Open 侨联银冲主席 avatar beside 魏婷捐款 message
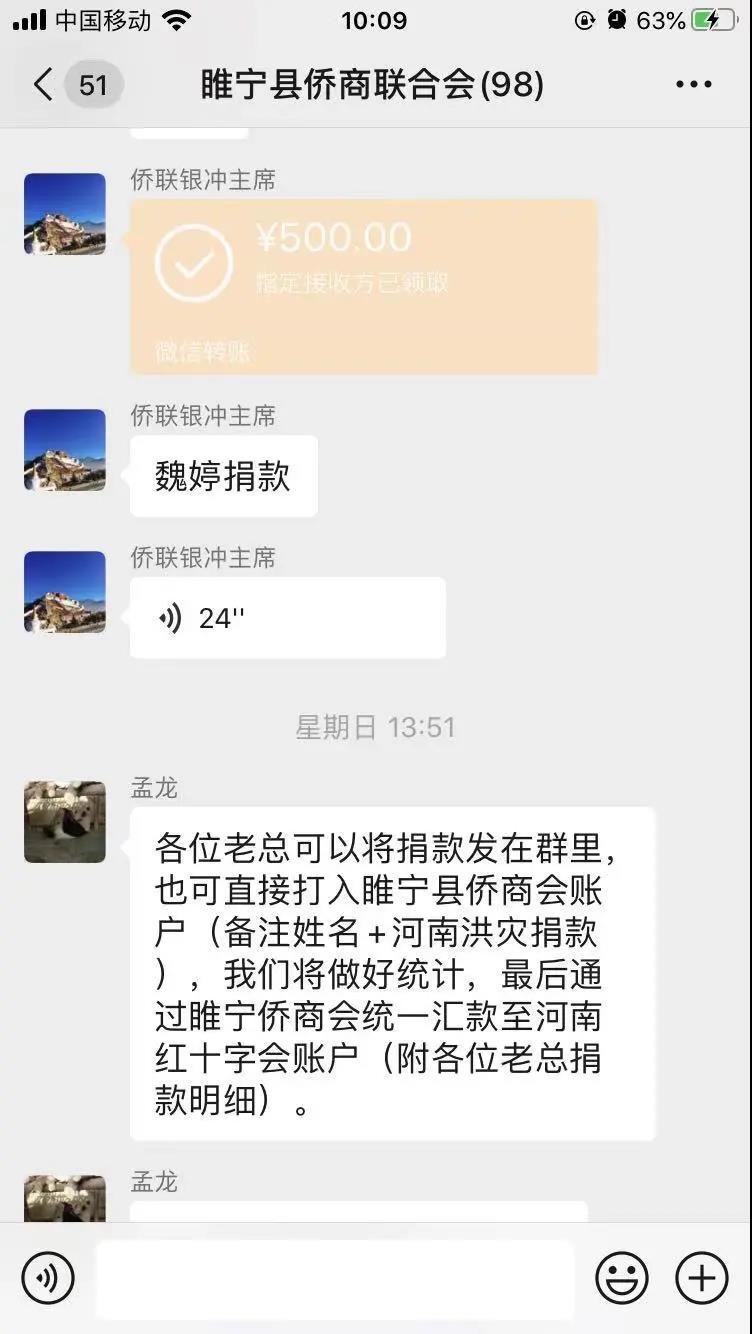 (65, 450)
